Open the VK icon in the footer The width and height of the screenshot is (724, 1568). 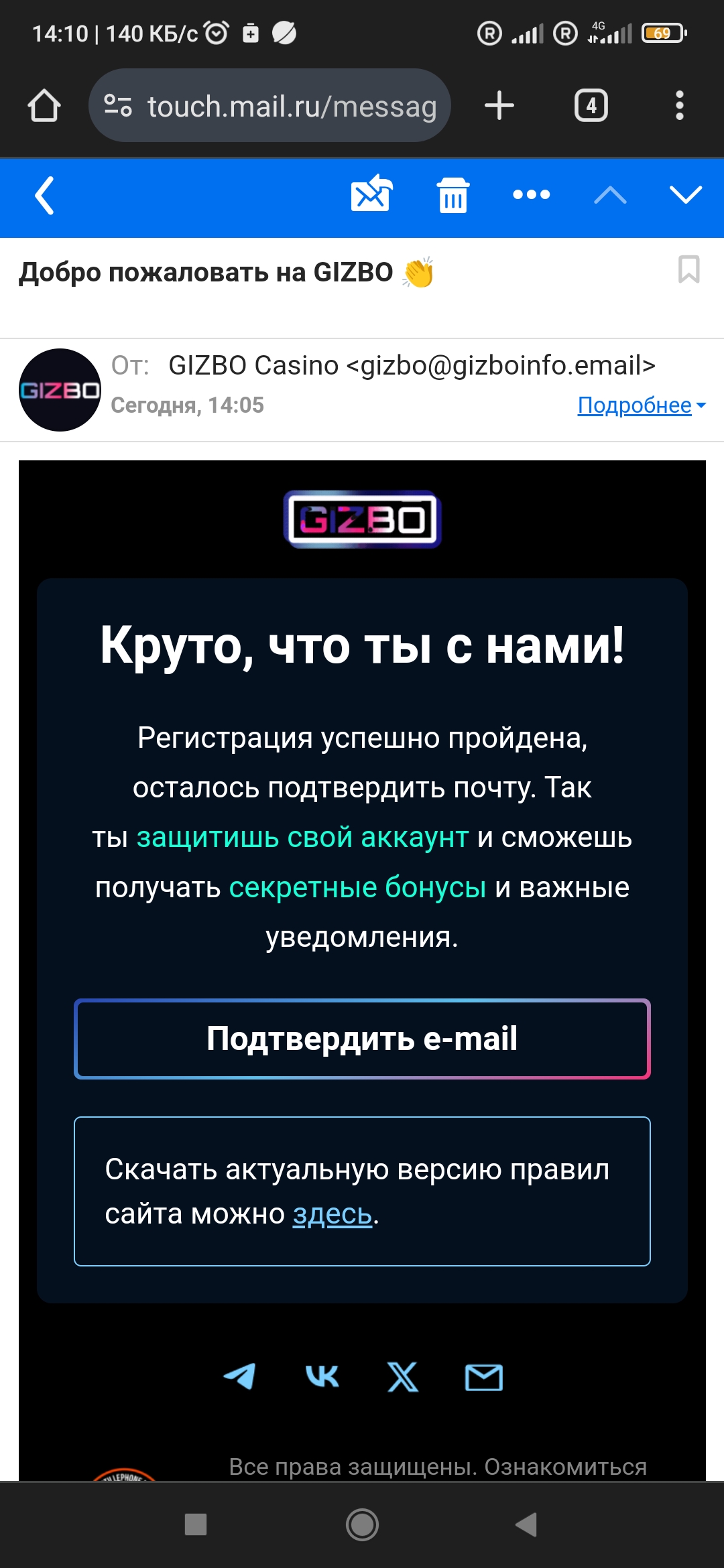point(322,1376)
